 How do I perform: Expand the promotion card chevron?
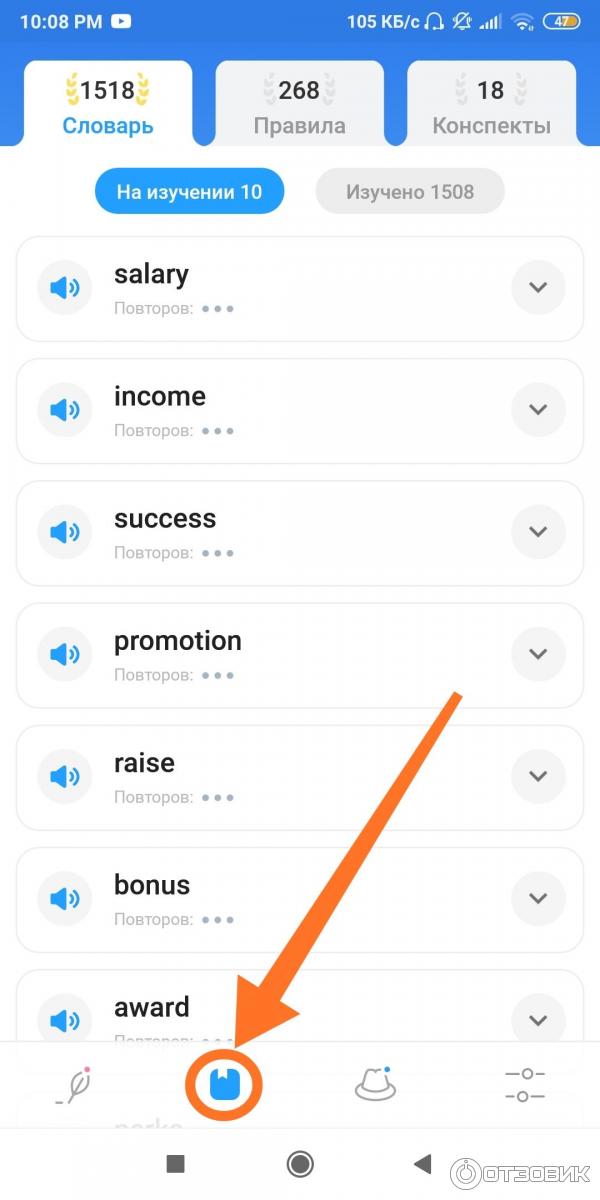(x=538, y=654)
